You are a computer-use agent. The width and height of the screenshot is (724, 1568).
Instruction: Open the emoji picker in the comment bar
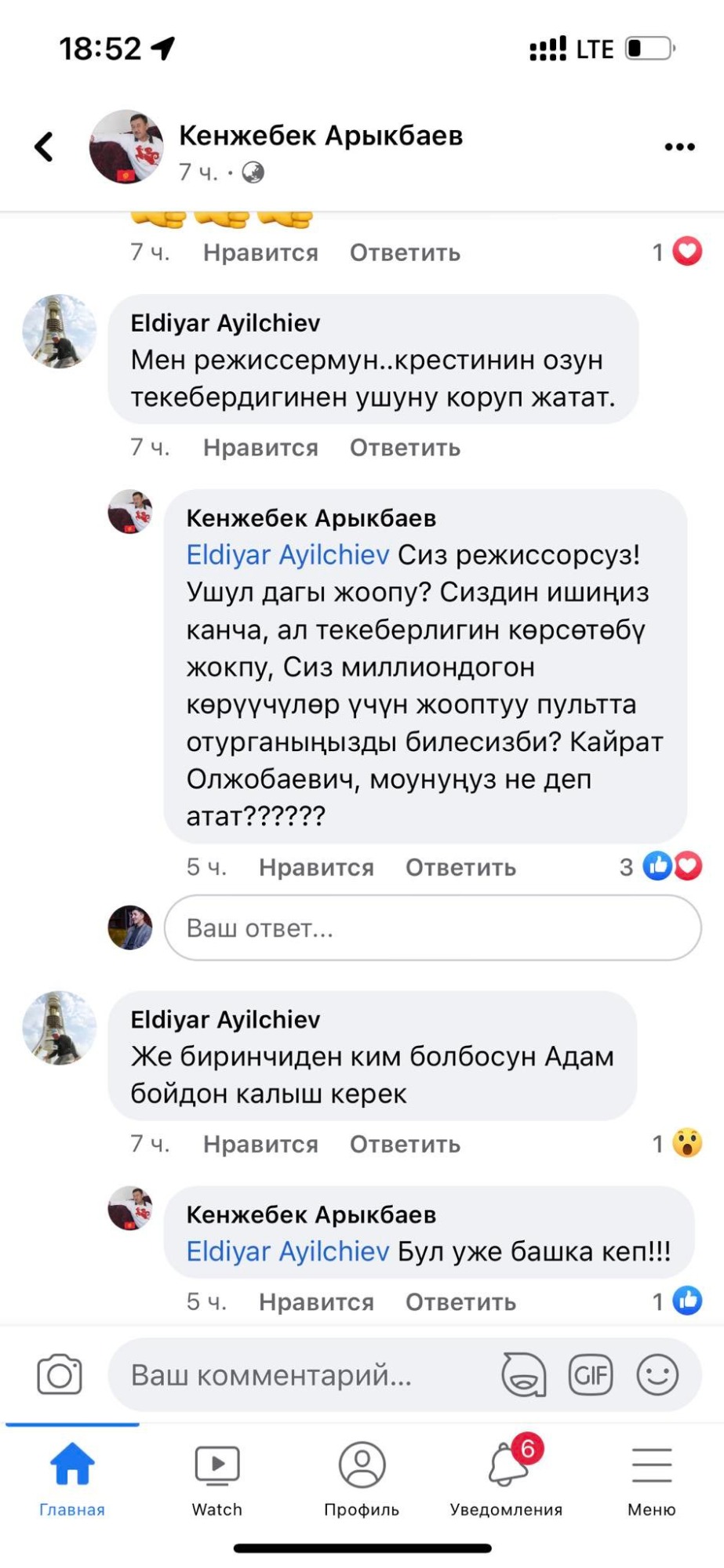point(657,1374)
